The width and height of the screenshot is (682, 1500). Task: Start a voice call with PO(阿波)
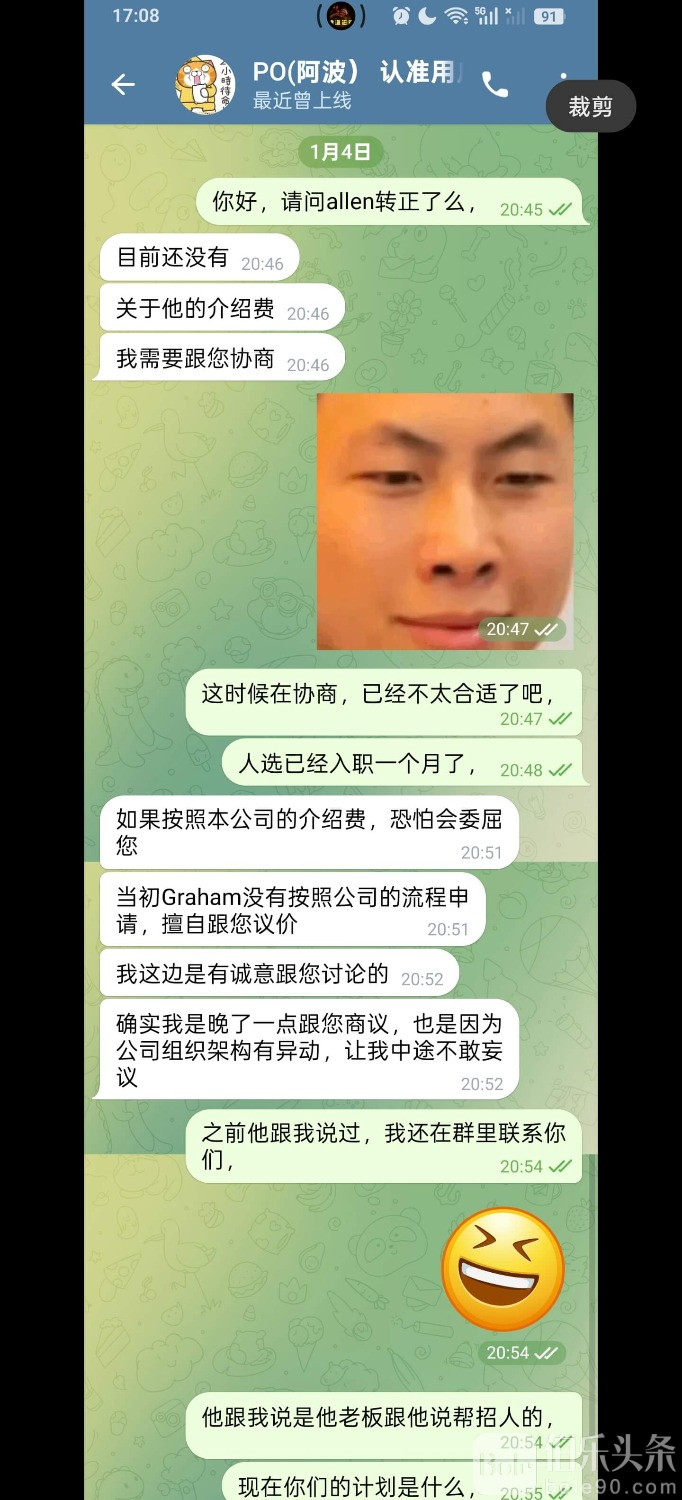(x=494, y=85)
